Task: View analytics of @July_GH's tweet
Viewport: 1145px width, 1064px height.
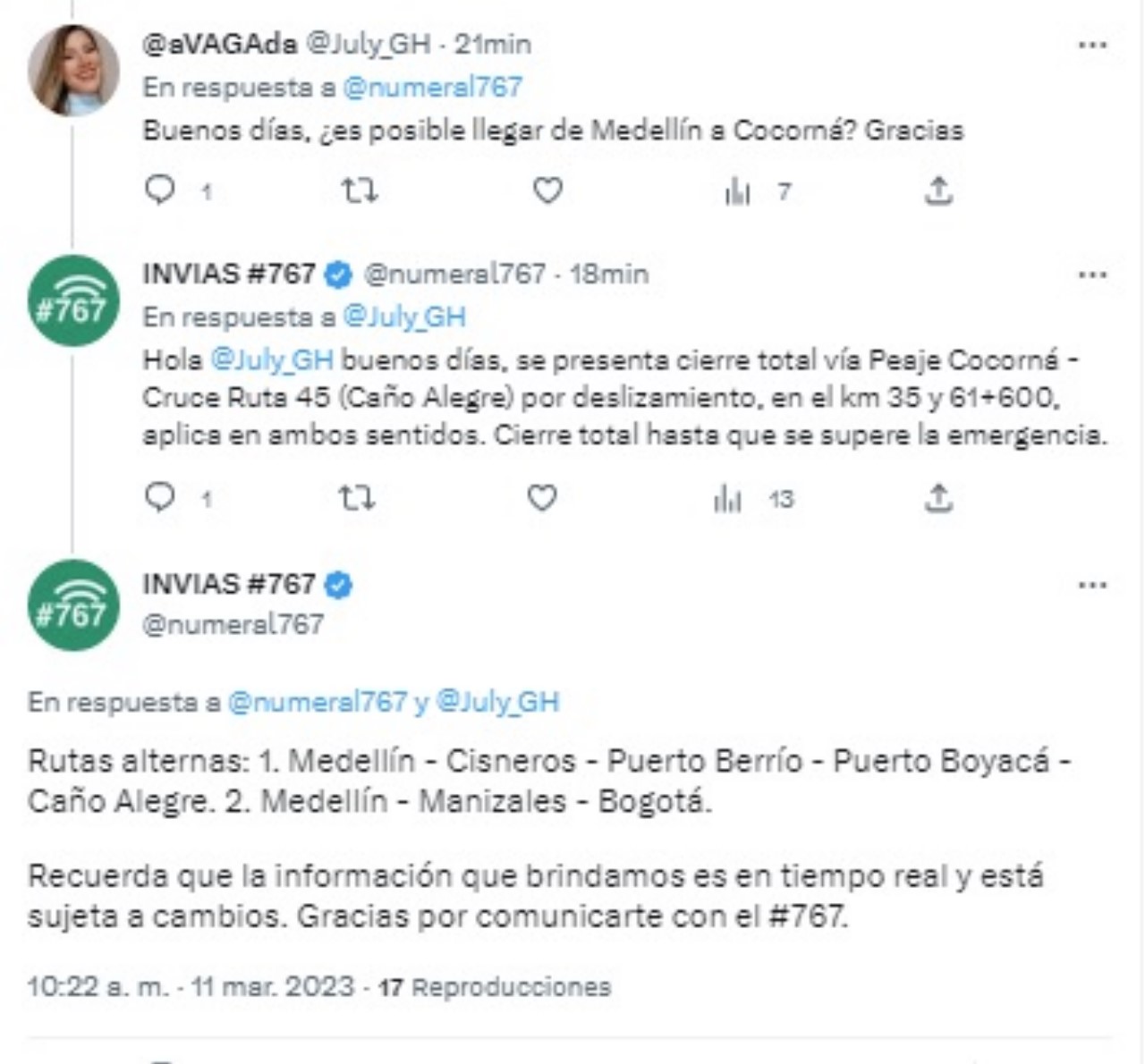Action: point(738,191)
